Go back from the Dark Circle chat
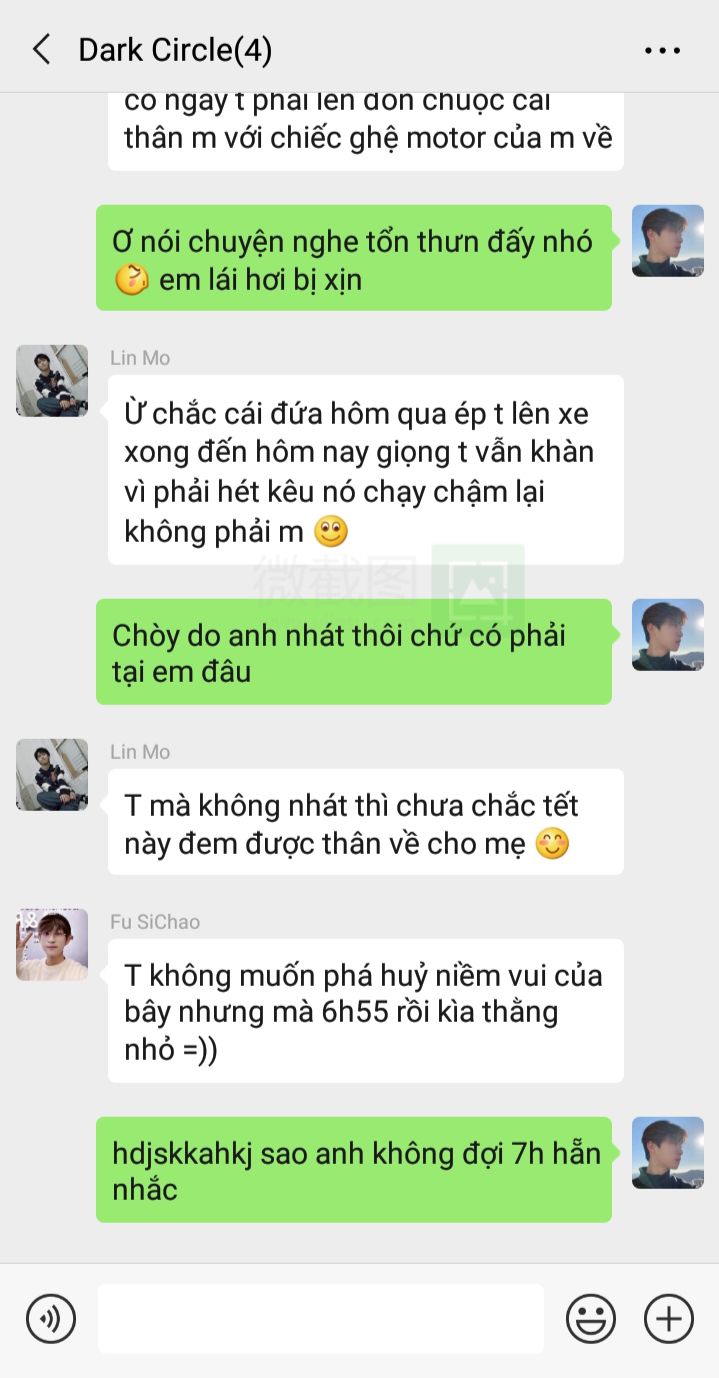Screen dimensions: 719x1378 click(x=42, y=49)
